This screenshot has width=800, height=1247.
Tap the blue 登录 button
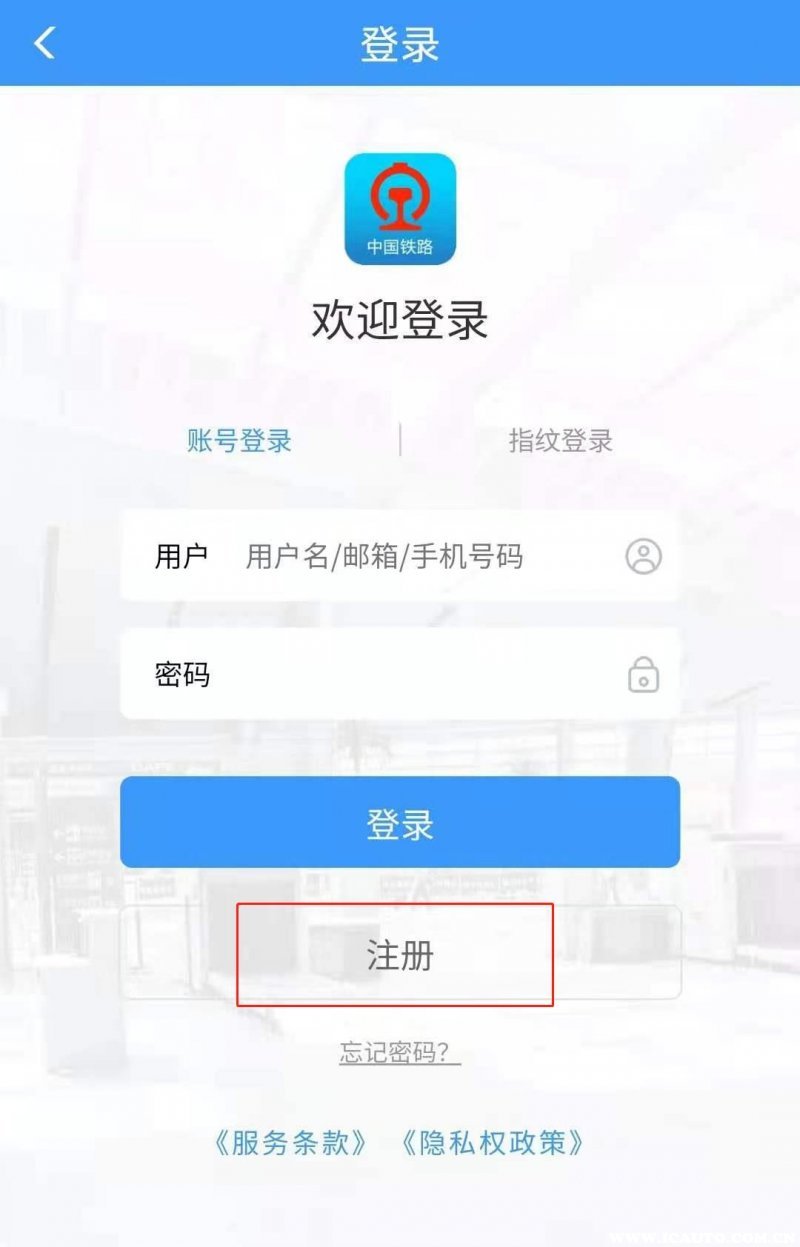pos(400,823)
